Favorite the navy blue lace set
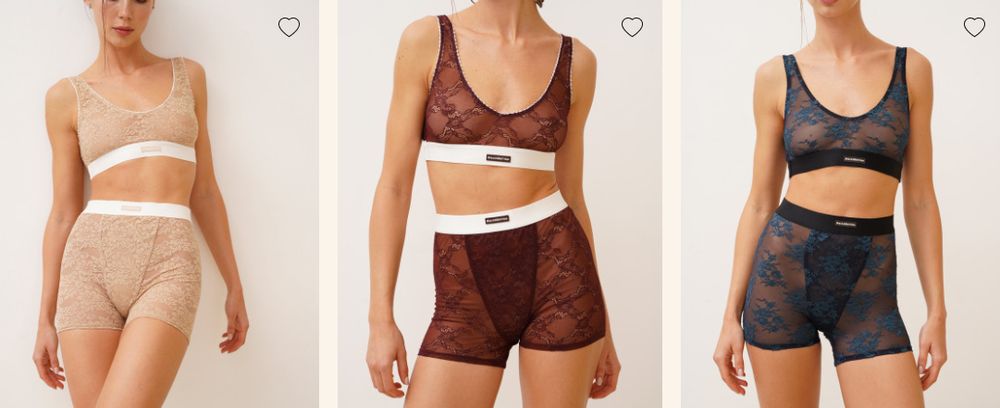The width and height of the screenshot is (1000, 408). point(974,27)
